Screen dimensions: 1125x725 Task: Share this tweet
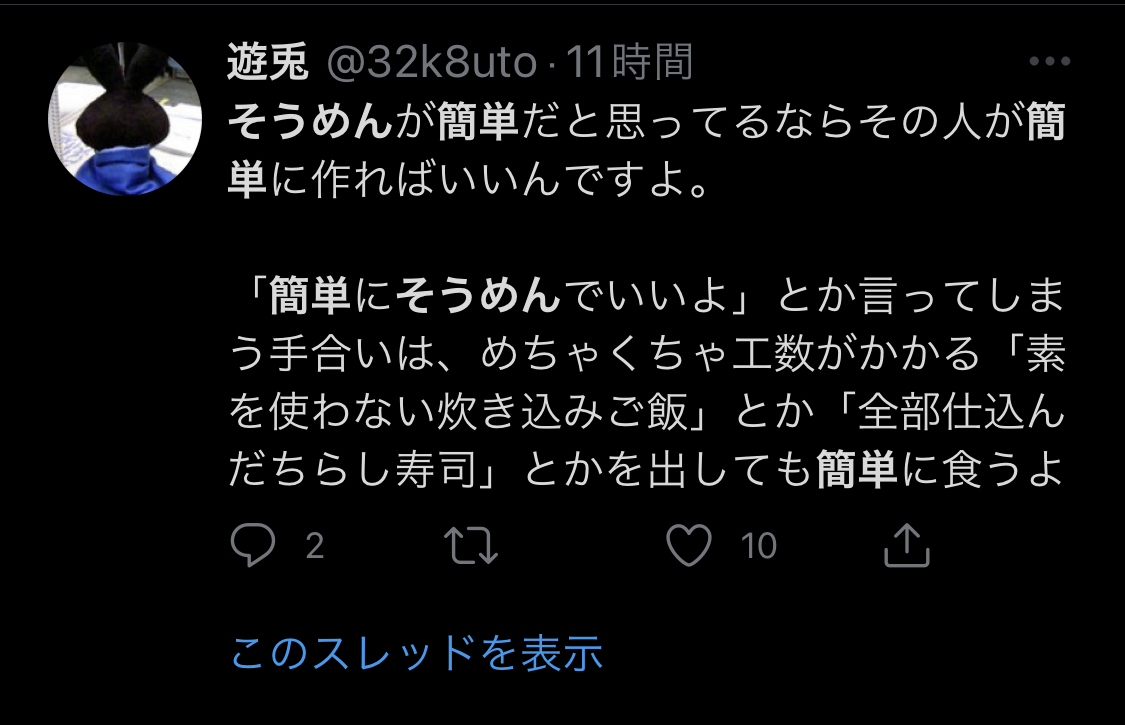click(908, 545)
